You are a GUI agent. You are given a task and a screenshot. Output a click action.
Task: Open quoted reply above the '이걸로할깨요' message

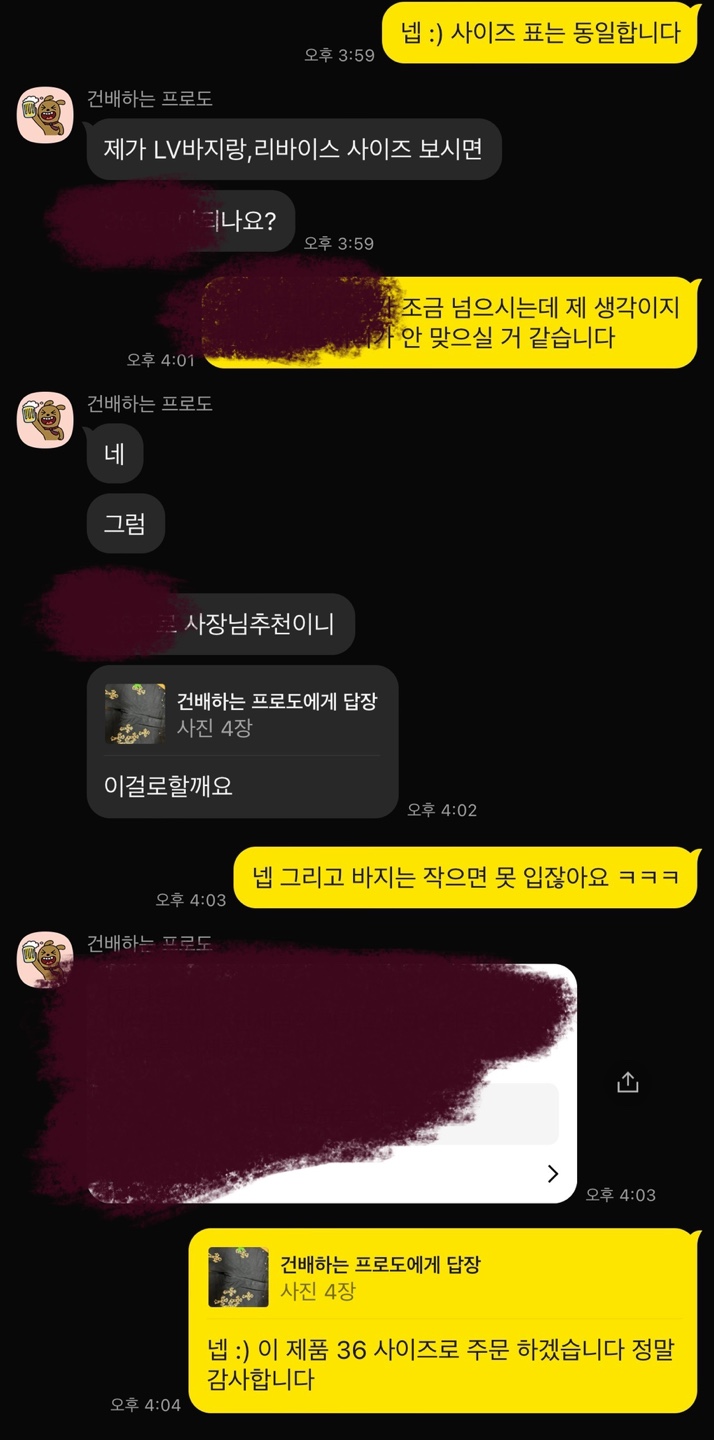click(242, 714)
